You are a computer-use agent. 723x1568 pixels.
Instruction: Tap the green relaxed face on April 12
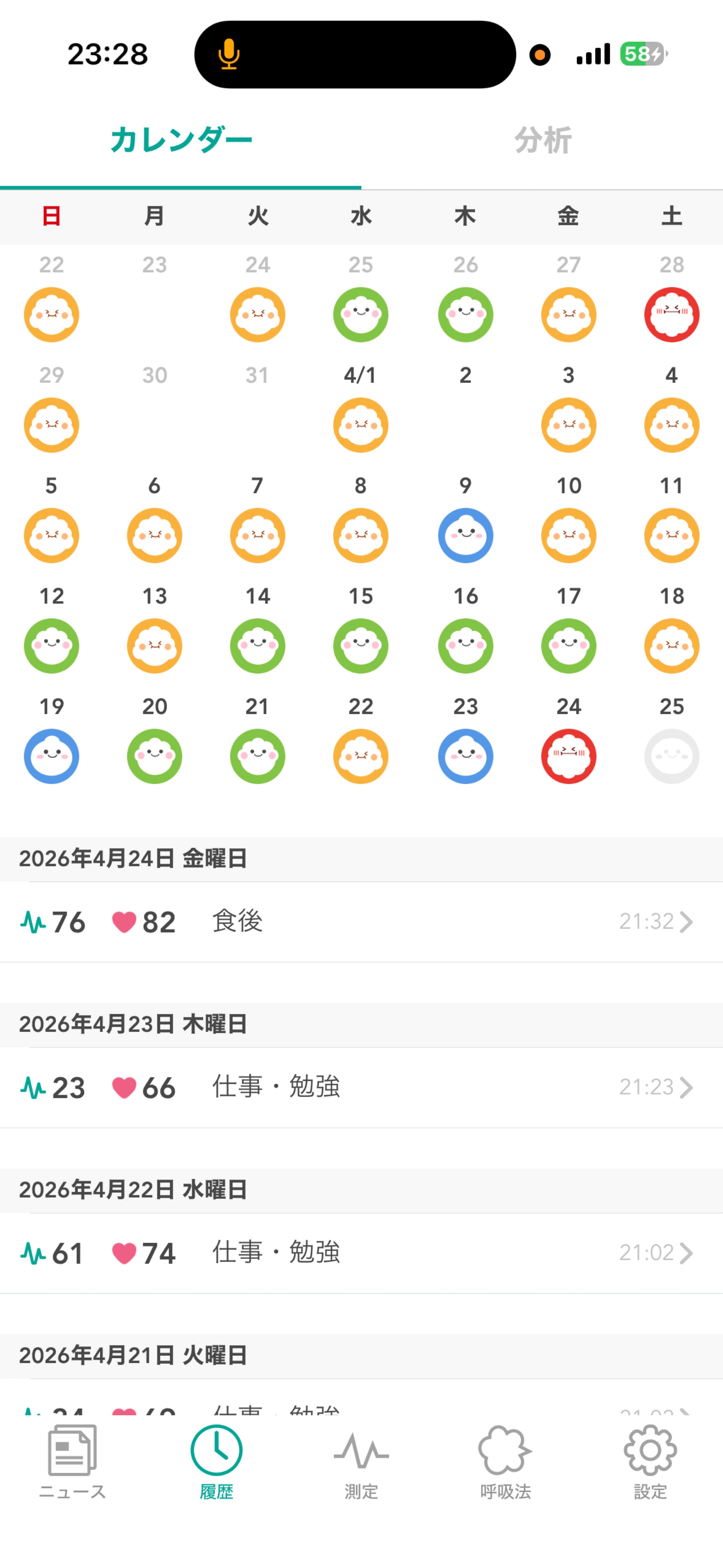click(x=51, y=646)
